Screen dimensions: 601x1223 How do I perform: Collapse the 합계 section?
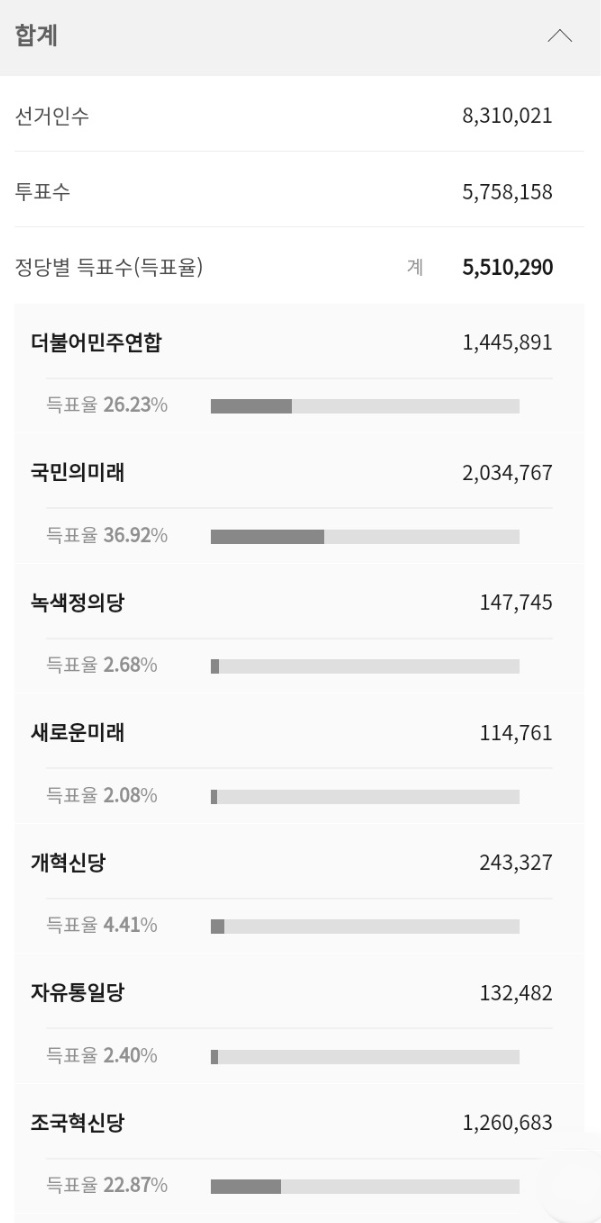[x=561, y=37]
